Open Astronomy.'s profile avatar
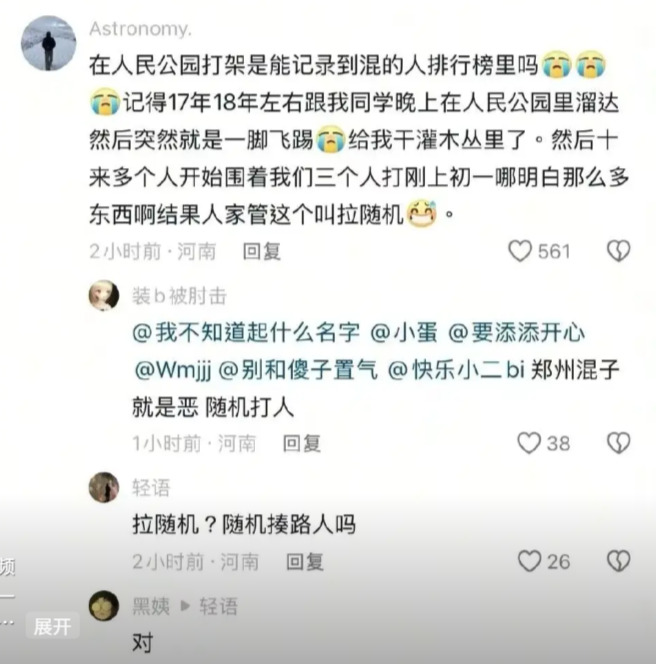Image resolution: width=656 pixels, height=664 pixels. tap(48, 43)
